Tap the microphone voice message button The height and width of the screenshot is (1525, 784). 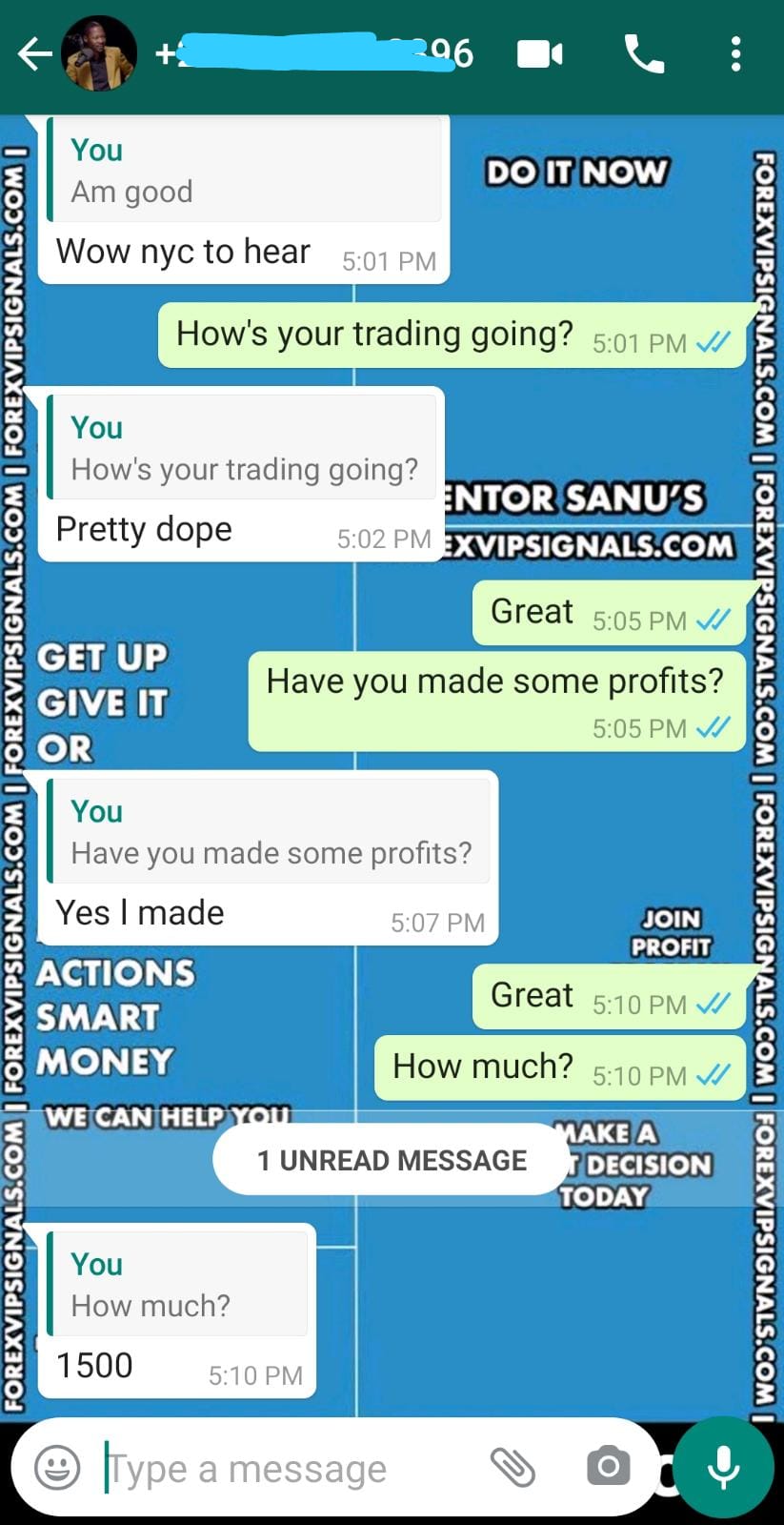point(723,1468)
